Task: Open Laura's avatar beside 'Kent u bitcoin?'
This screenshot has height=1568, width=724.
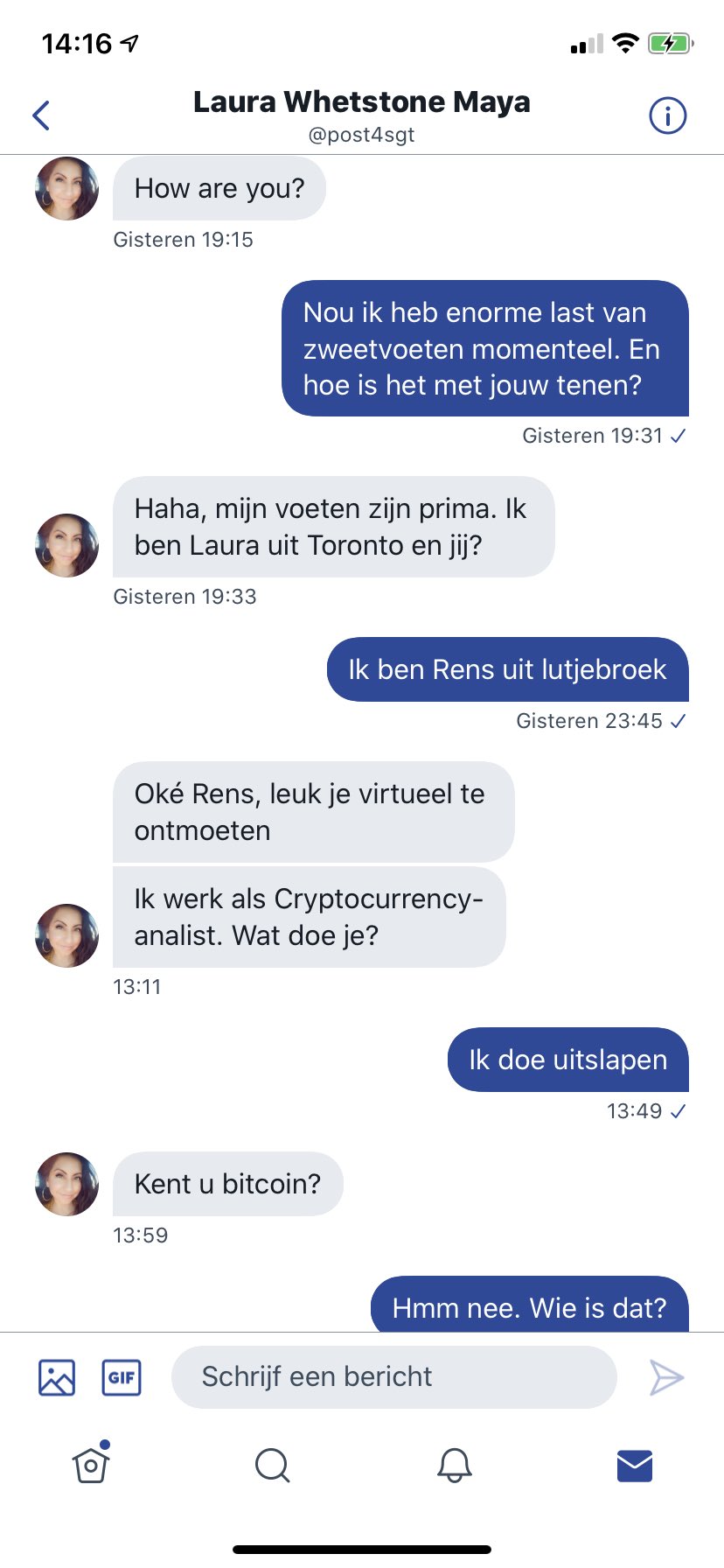Action: (x=66, y=1184)
